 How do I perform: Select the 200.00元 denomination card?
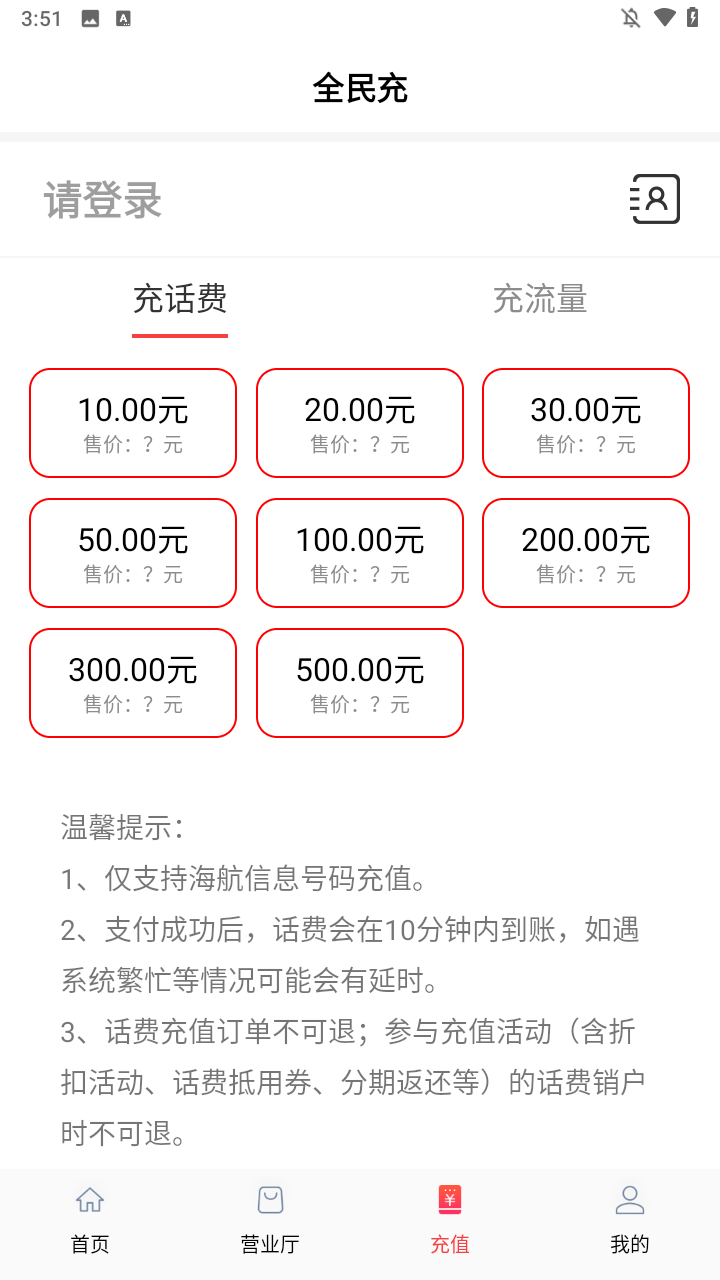[585, 552]
